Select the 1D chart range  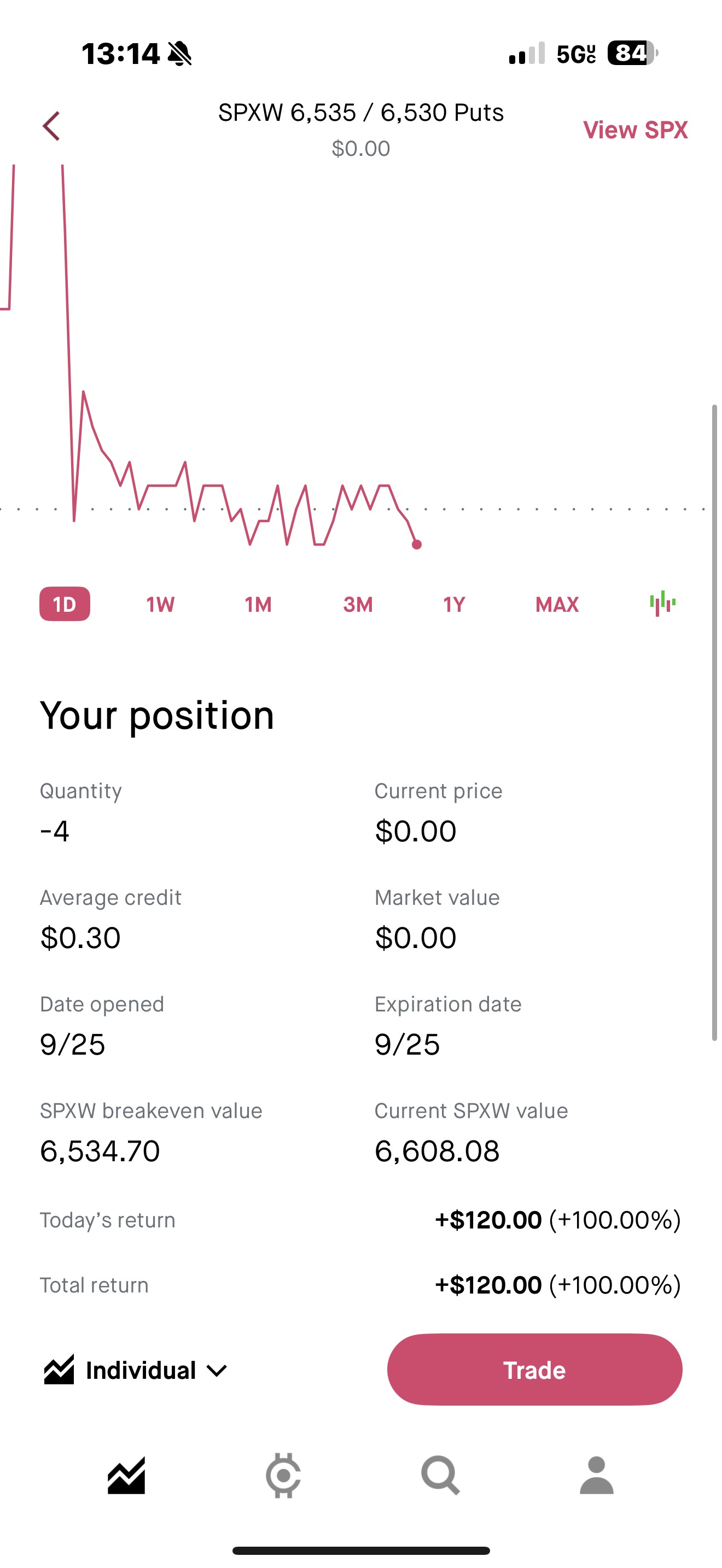65,604
